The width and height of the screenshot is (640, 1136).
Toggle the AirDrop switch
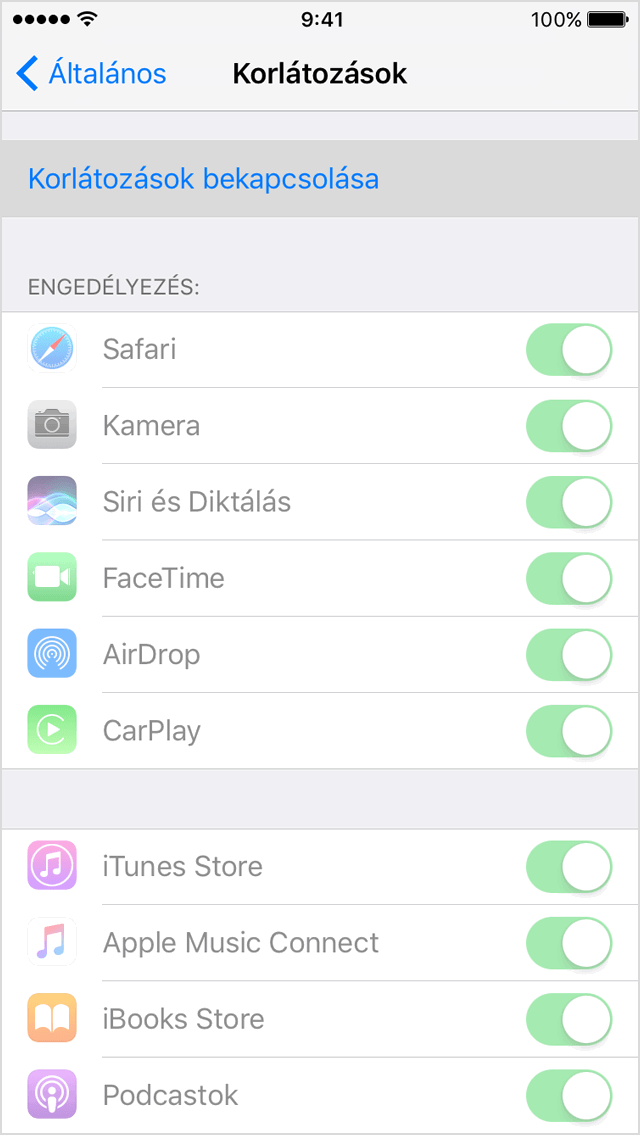pos(568,655)
